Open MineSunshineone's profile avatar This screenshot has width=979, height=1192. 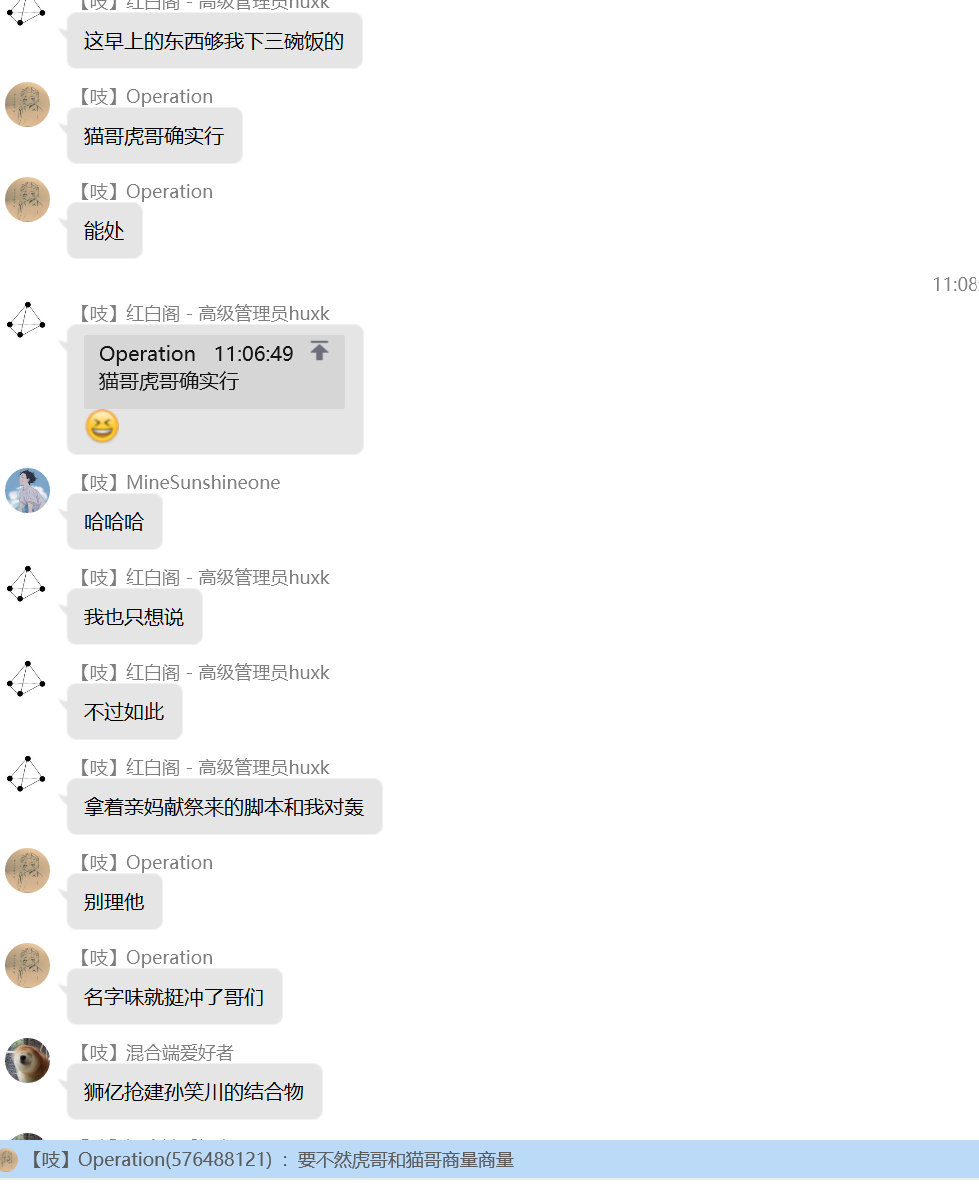(x=27, y=490)
